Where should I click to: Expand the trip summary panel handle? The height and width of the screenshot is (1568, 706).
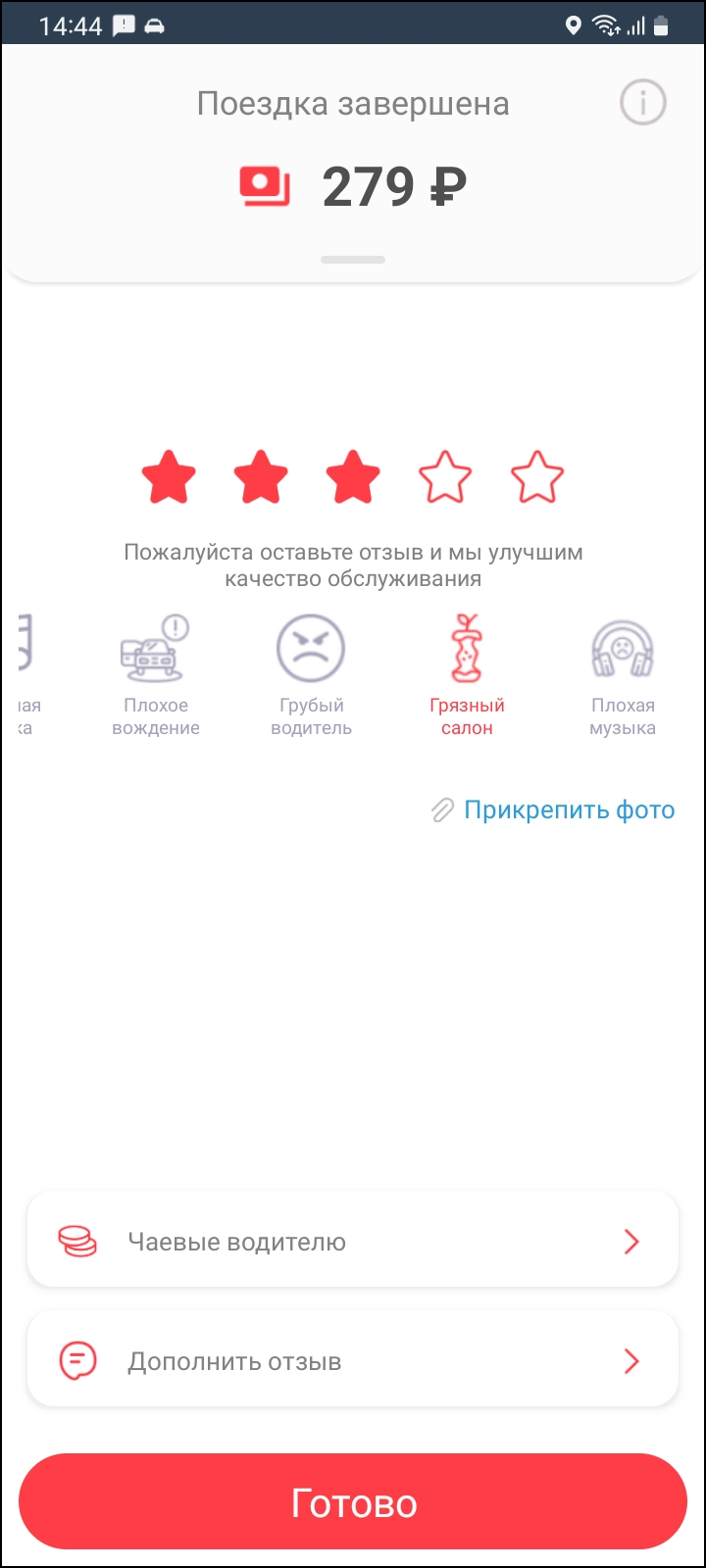pos(353,260)
